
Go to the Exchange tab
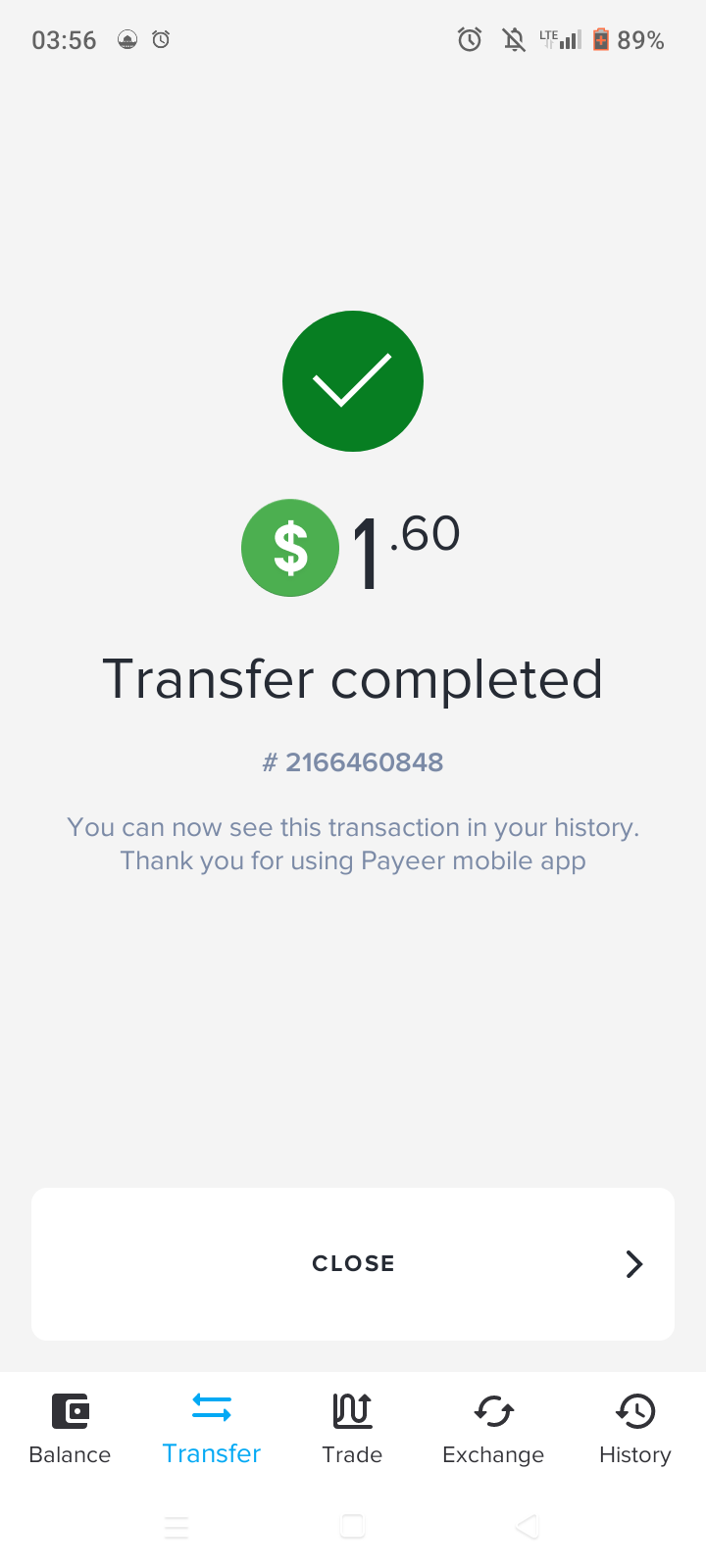[x=493, y=1429]
